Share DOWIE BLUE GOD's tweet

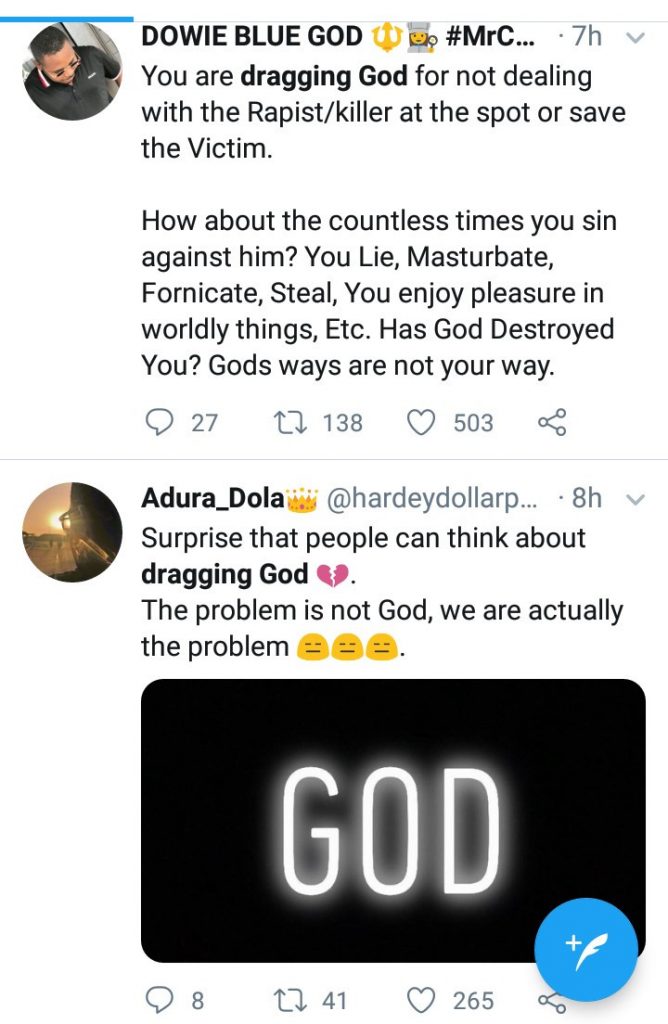coord(553,423)
